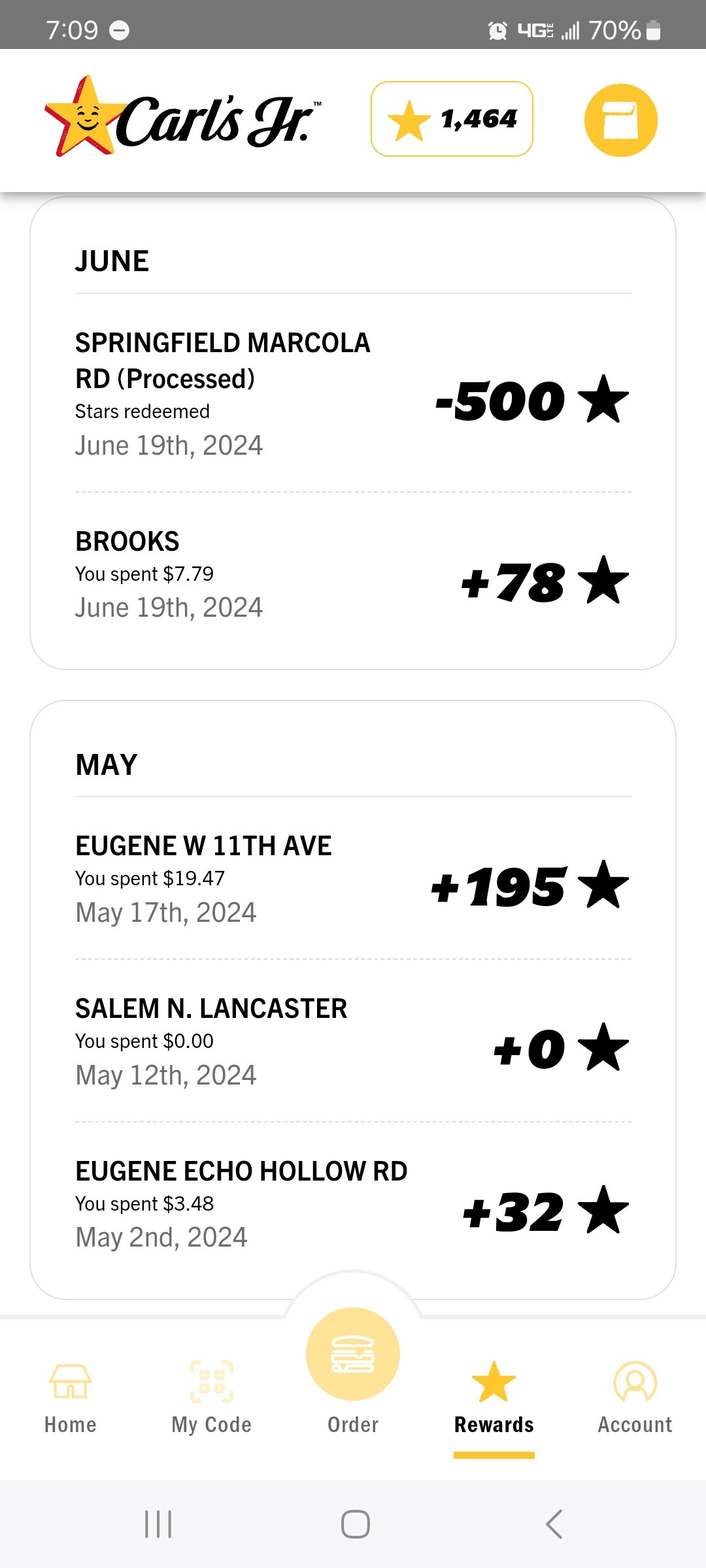The height and width of the screenshot is (1568, 706).
Task: Tap the system back button
Action: pyautogui.click(x=554, y=1524)
